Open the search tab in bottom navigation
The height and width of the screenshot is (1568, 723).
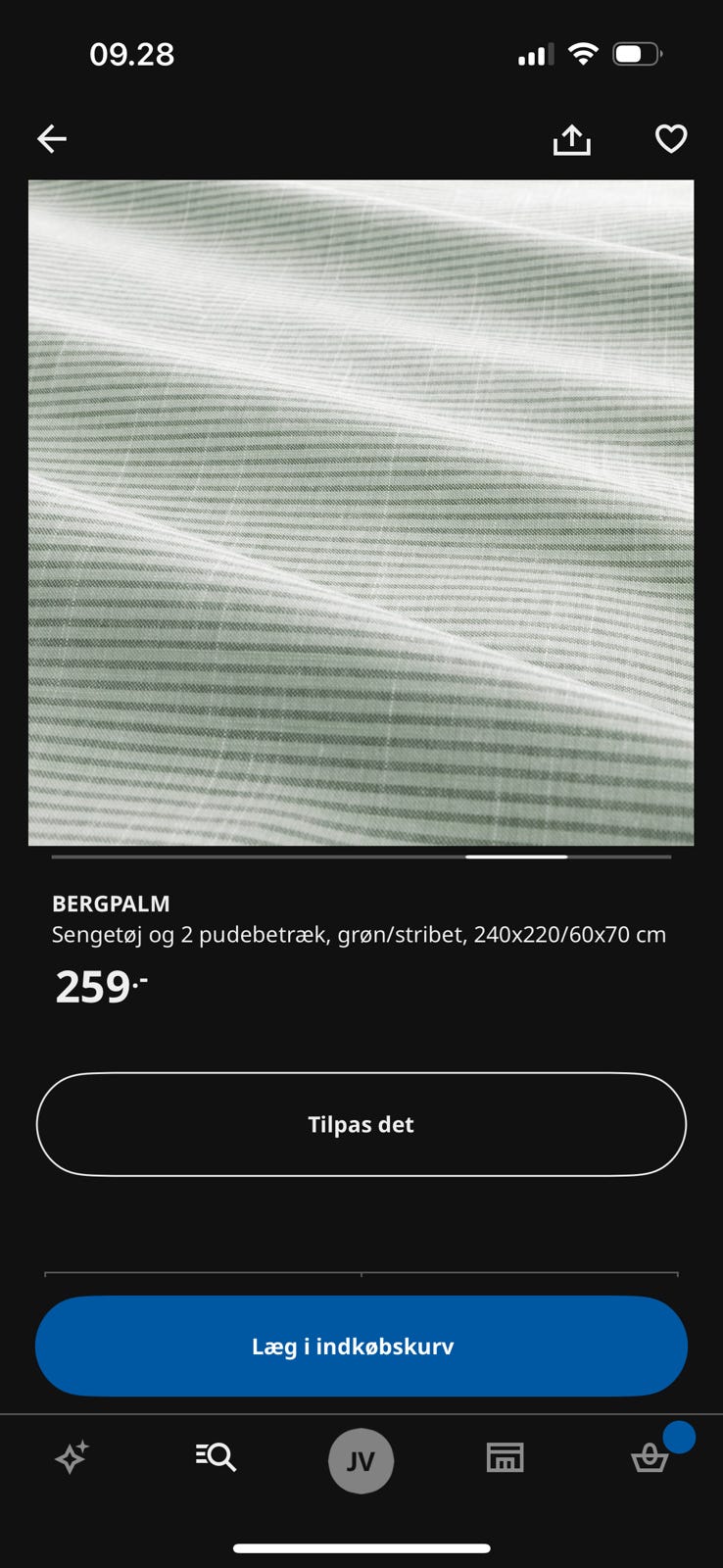click(215, 1457)
